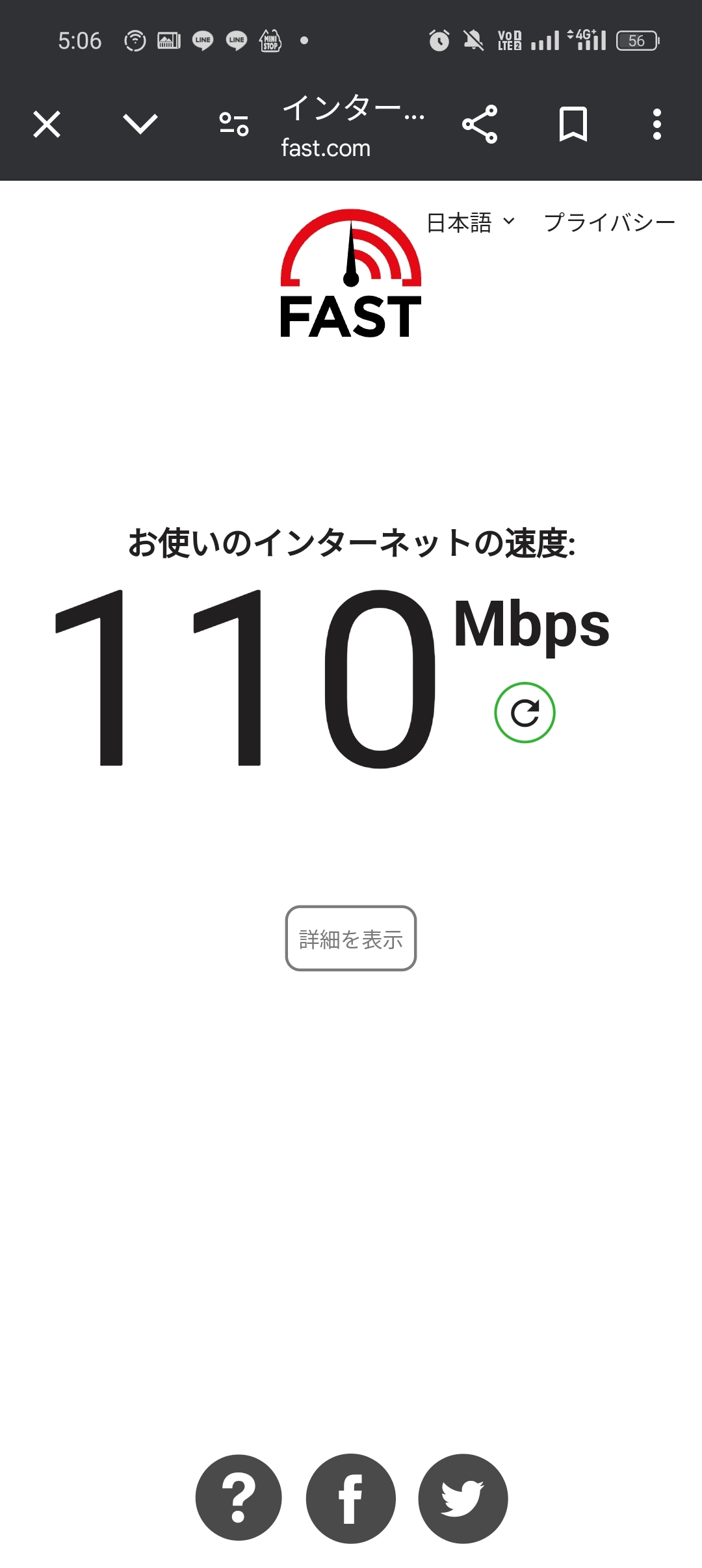Expand the 日本語 language dropdown

click(x=471, y=223)
